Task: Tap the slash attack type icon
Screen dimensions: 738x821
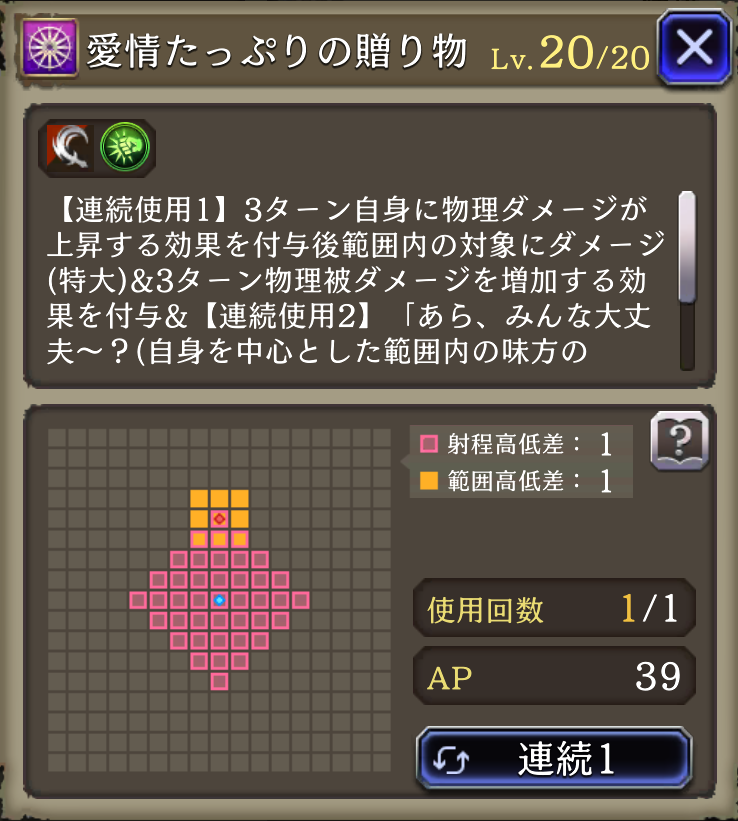Action: (x=70, y=148)
